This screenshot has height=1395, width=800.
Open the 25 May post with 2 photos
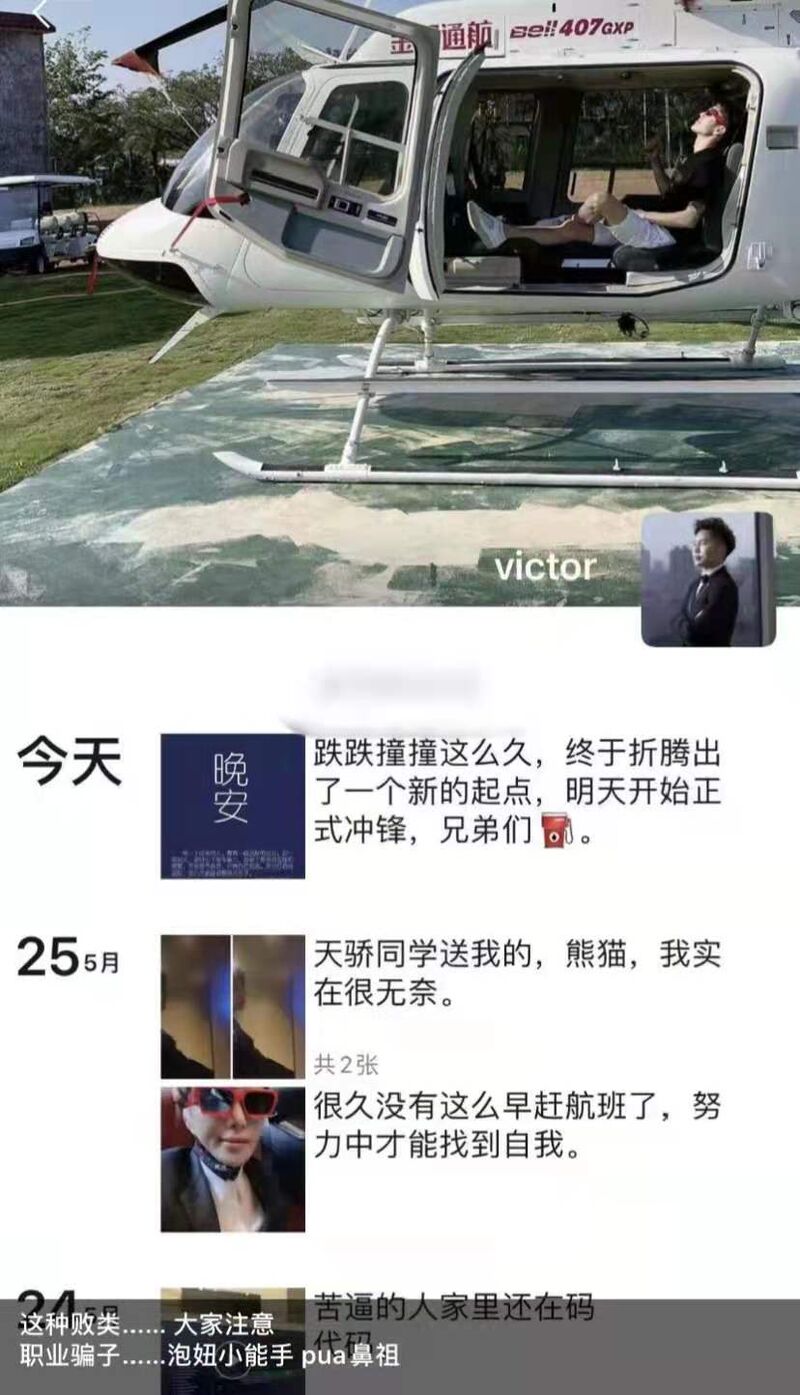233,1006
